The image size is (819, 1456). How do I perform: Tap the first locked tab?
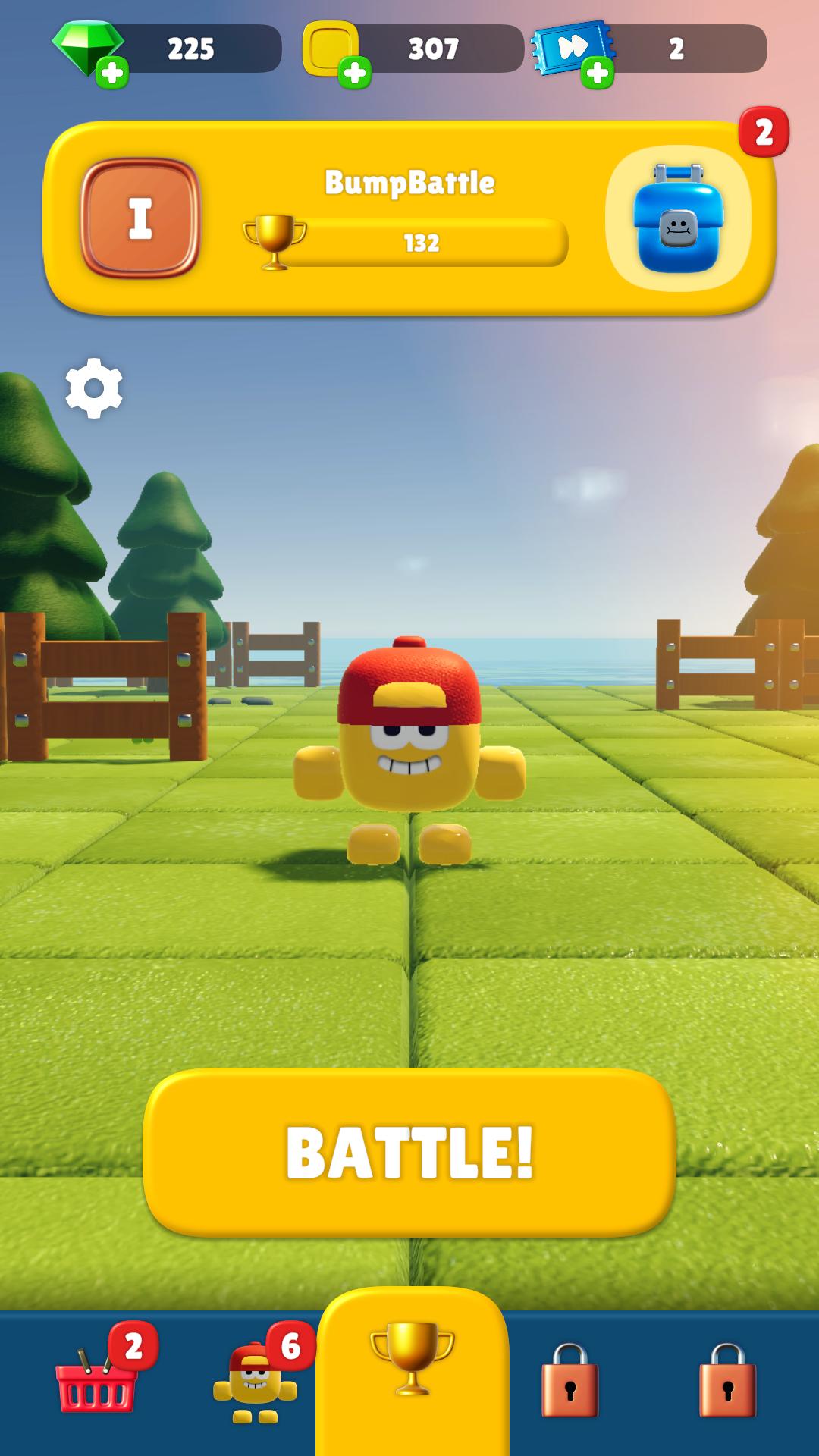[x=570, y=1380]
